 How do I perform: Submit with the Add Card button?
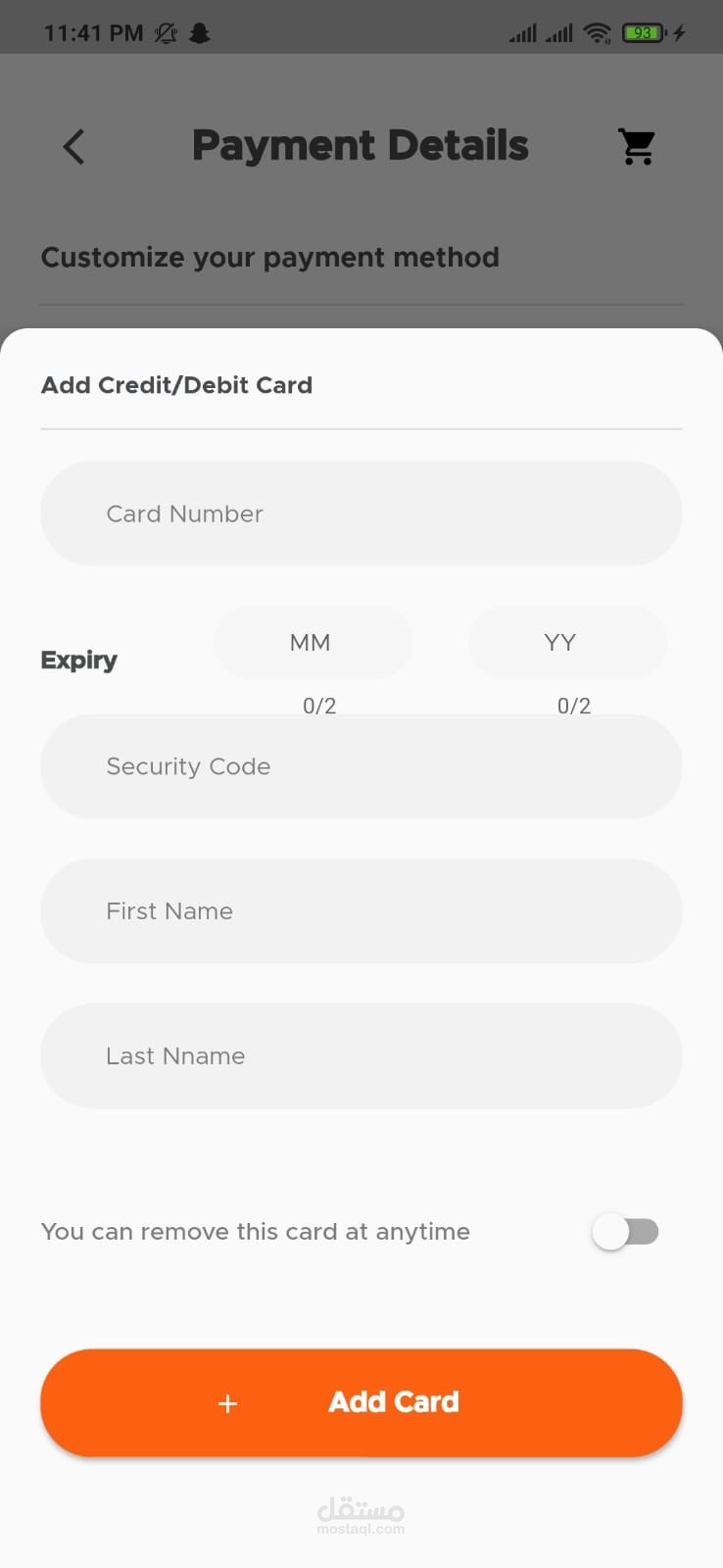coord(361,1402)
